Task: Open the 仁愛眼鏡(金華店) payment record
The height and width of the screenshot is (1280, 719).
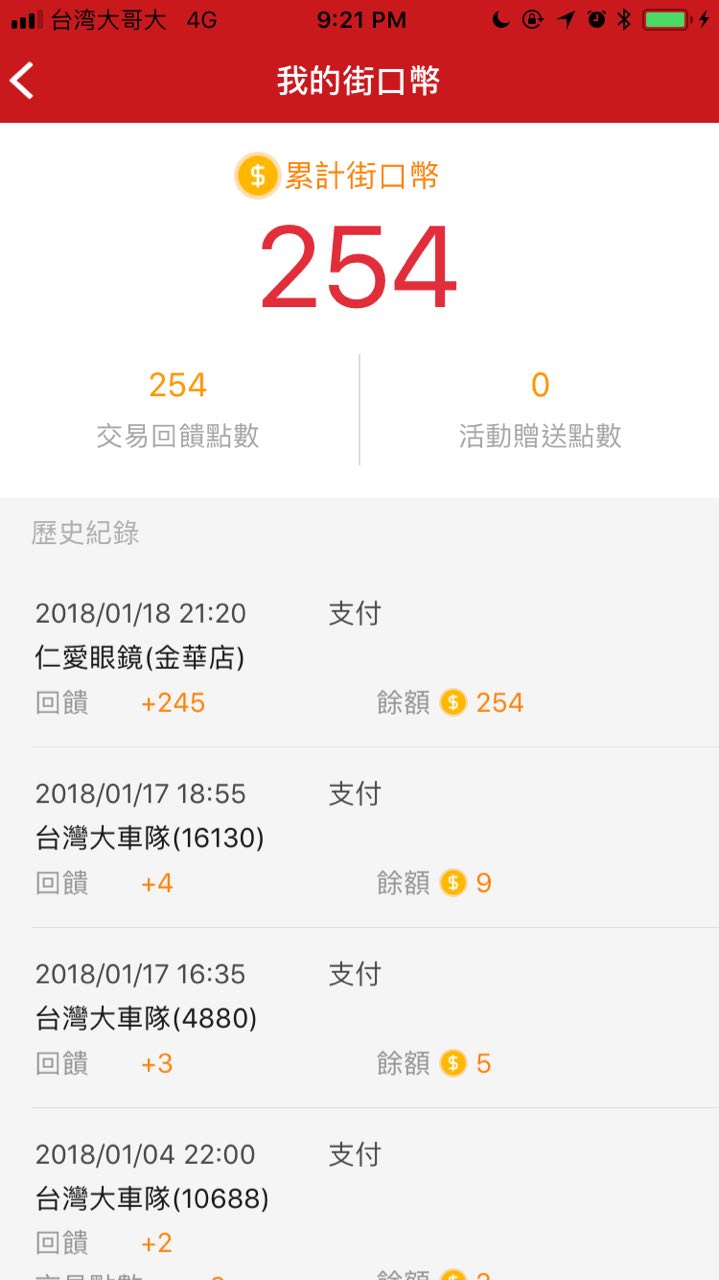Action: click(360, 657)
